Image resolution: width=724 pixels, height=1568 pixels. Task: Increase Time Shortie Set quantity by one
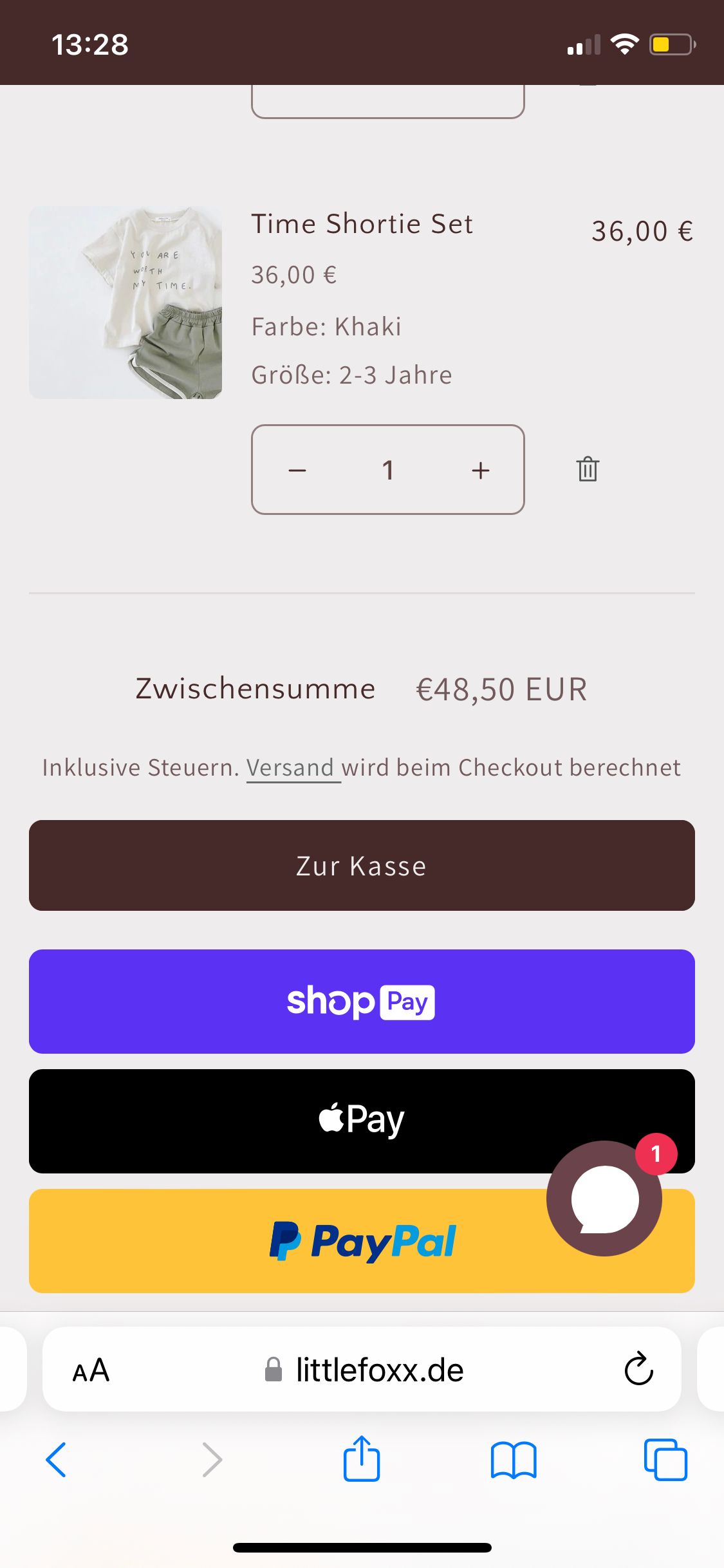[x=480, y=471]
